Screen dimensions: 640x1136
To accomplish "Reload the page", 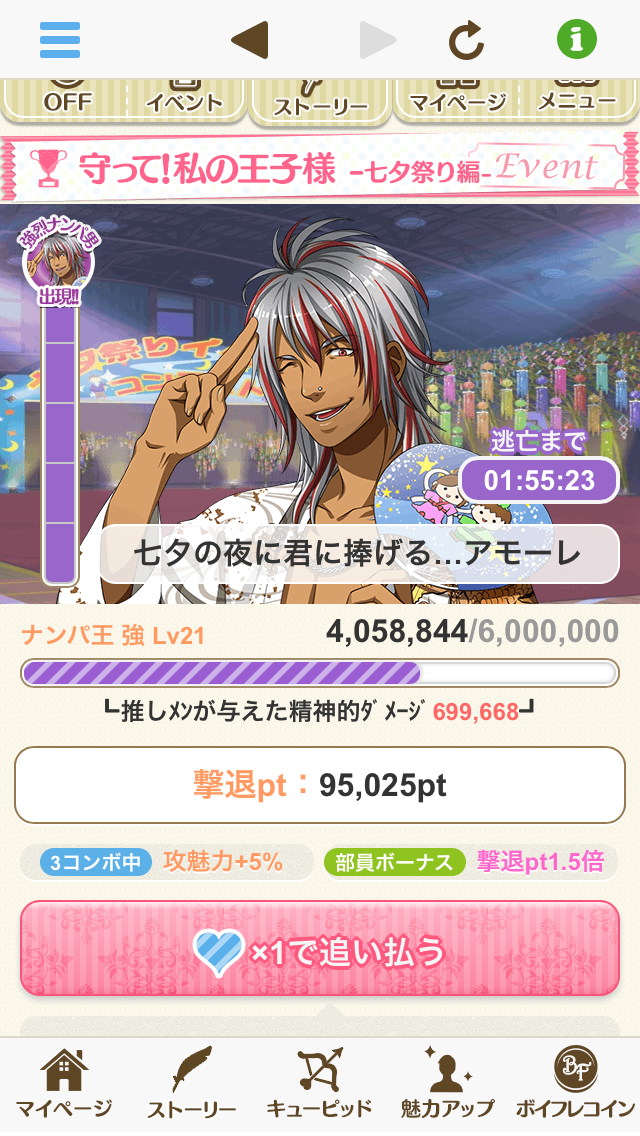I will (466, 40).
